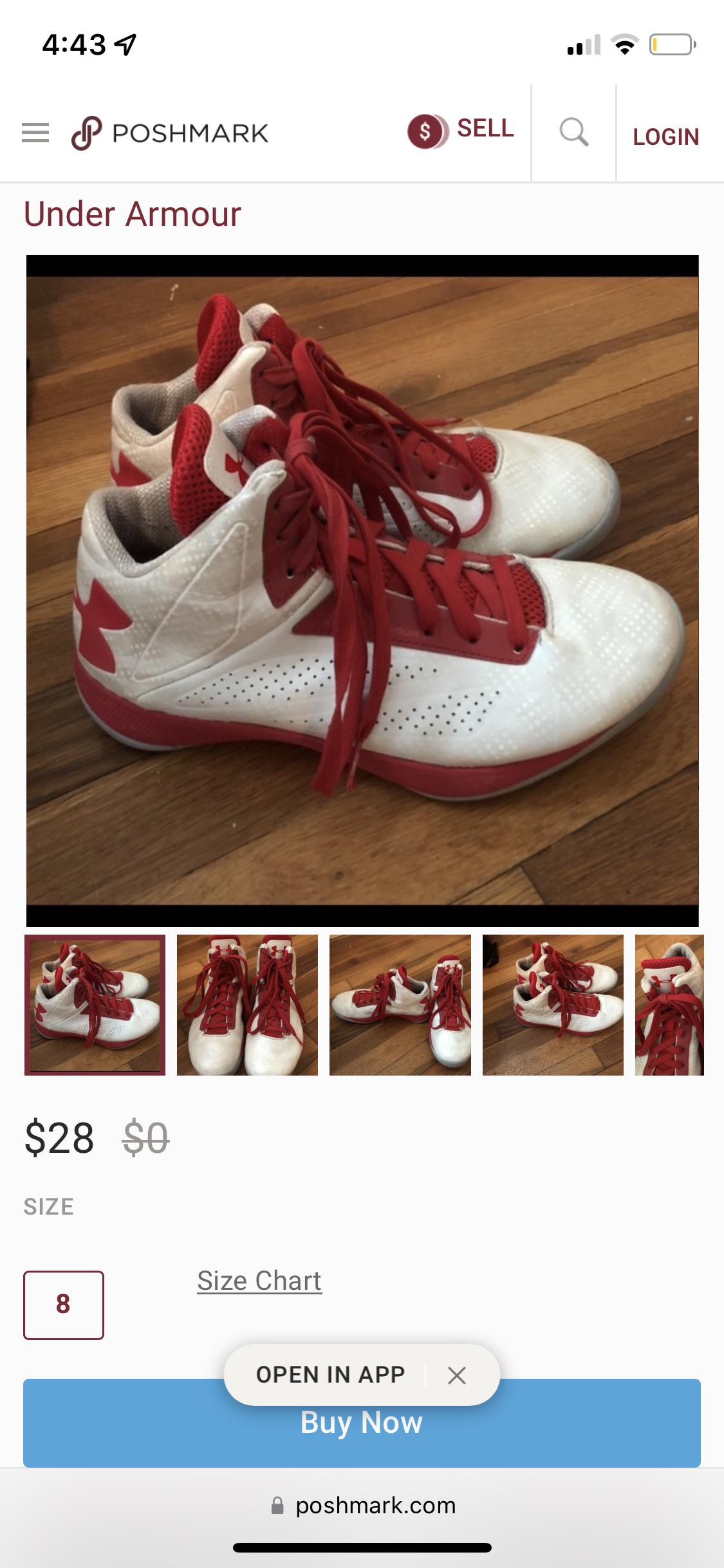
Task: Open the hamburger navigation menu
Action: pyautogui.click(x=35, y=133)
